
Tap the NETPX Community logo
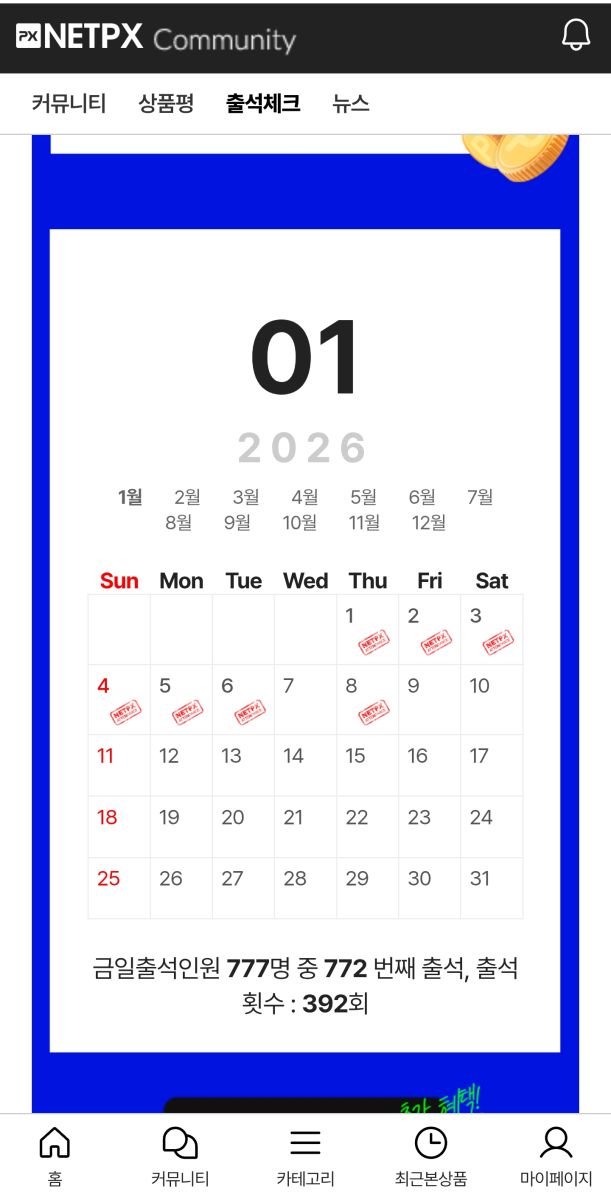point(156,38)
